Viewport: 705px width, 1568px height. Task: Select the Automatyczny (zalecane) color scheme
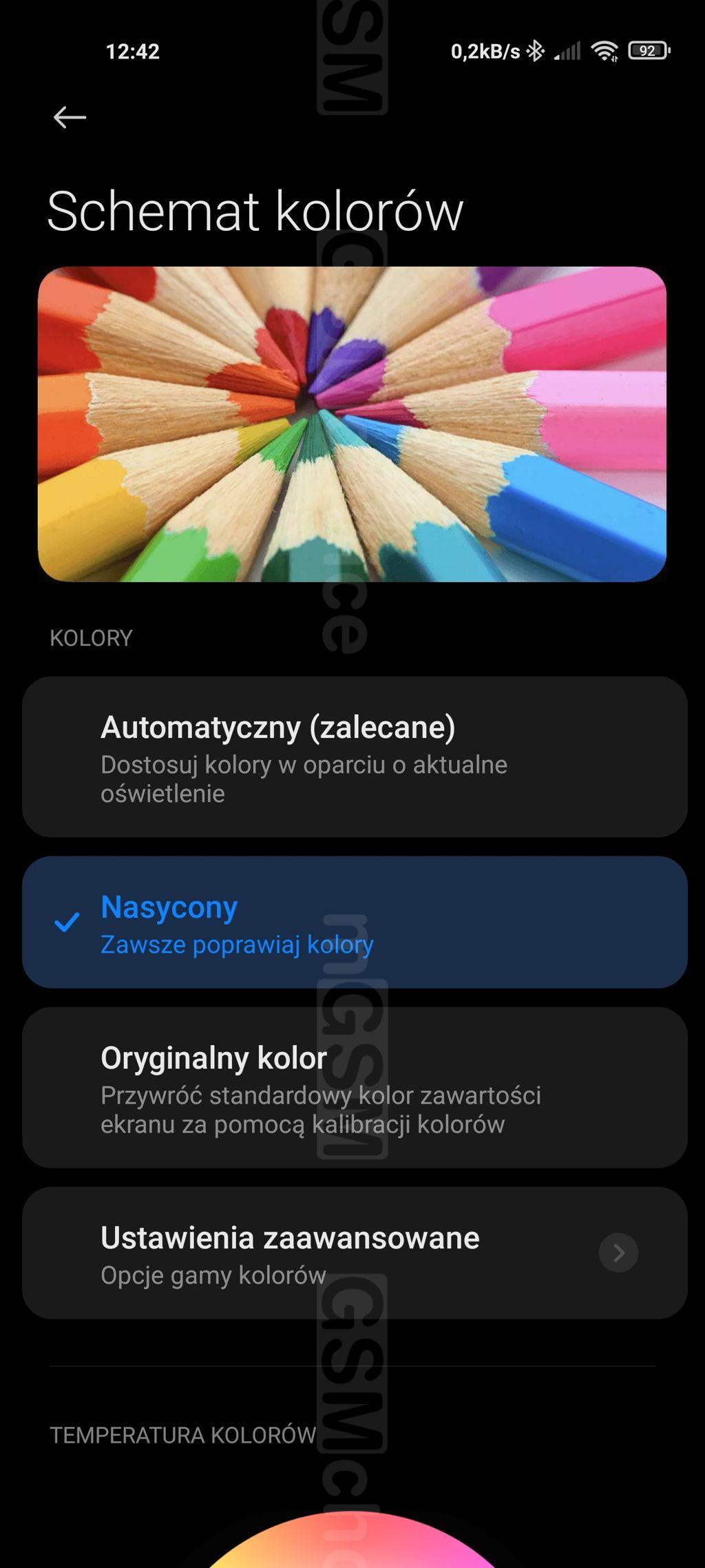(x=355, y=756)
